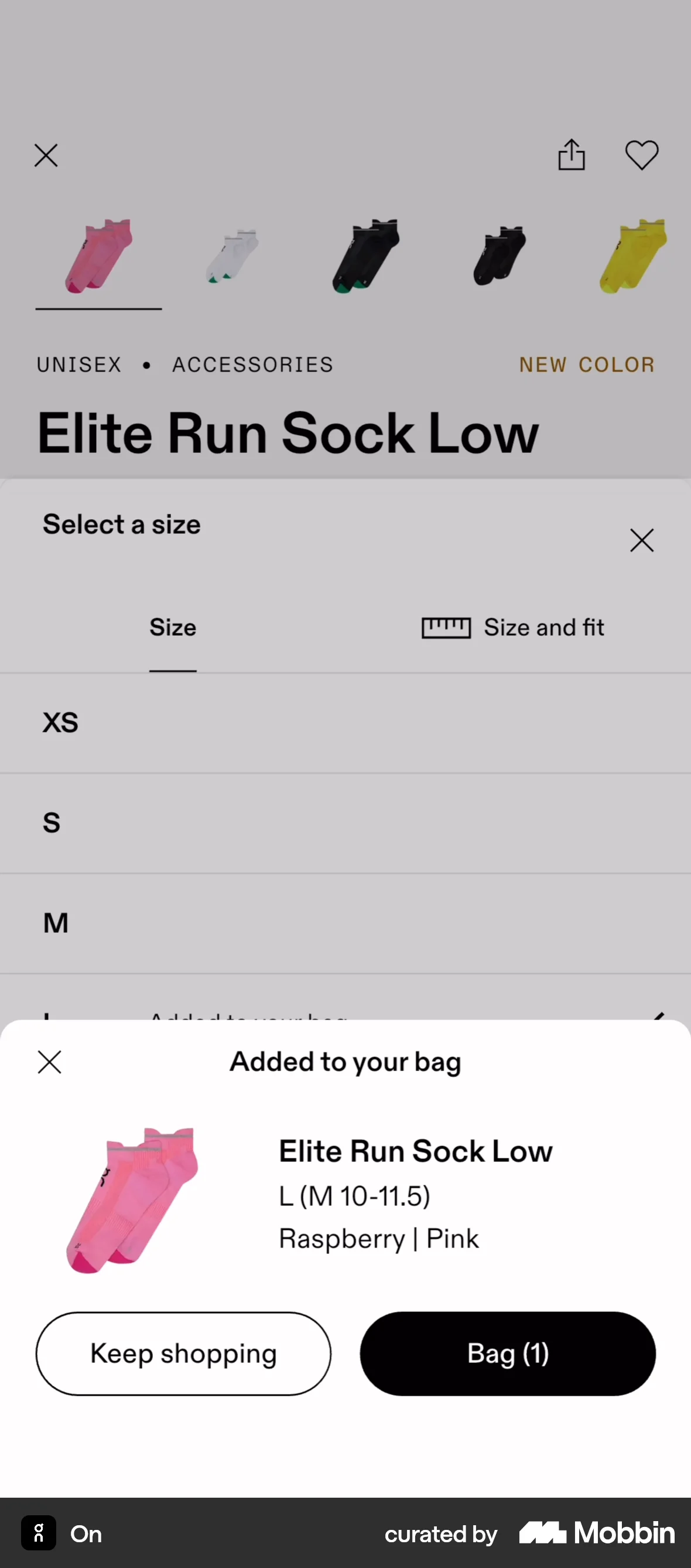Dismiss the Added to your bag sheet
The width and height of the screenshot is (691, 1568).
click(x=49, y=1062)
